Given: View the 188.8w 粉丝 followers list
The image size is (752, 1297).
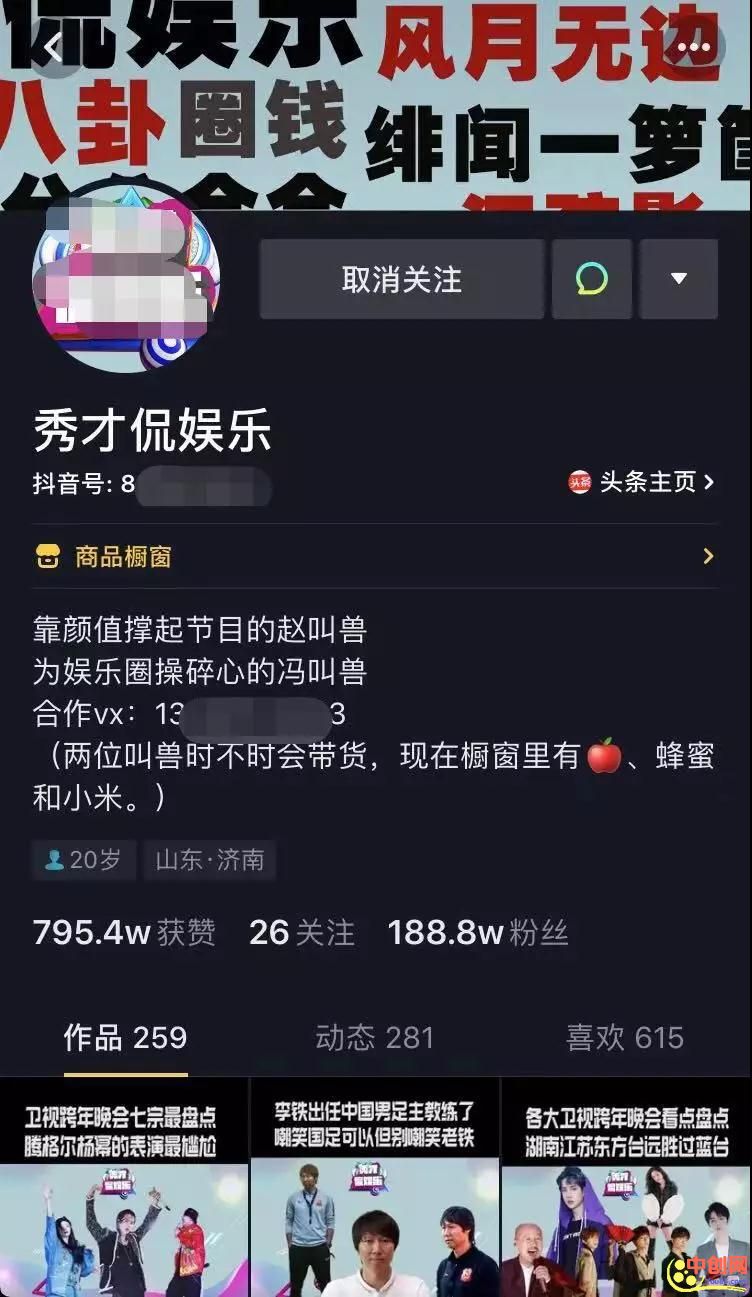Looking at the screenshot, I should [478, 932].
